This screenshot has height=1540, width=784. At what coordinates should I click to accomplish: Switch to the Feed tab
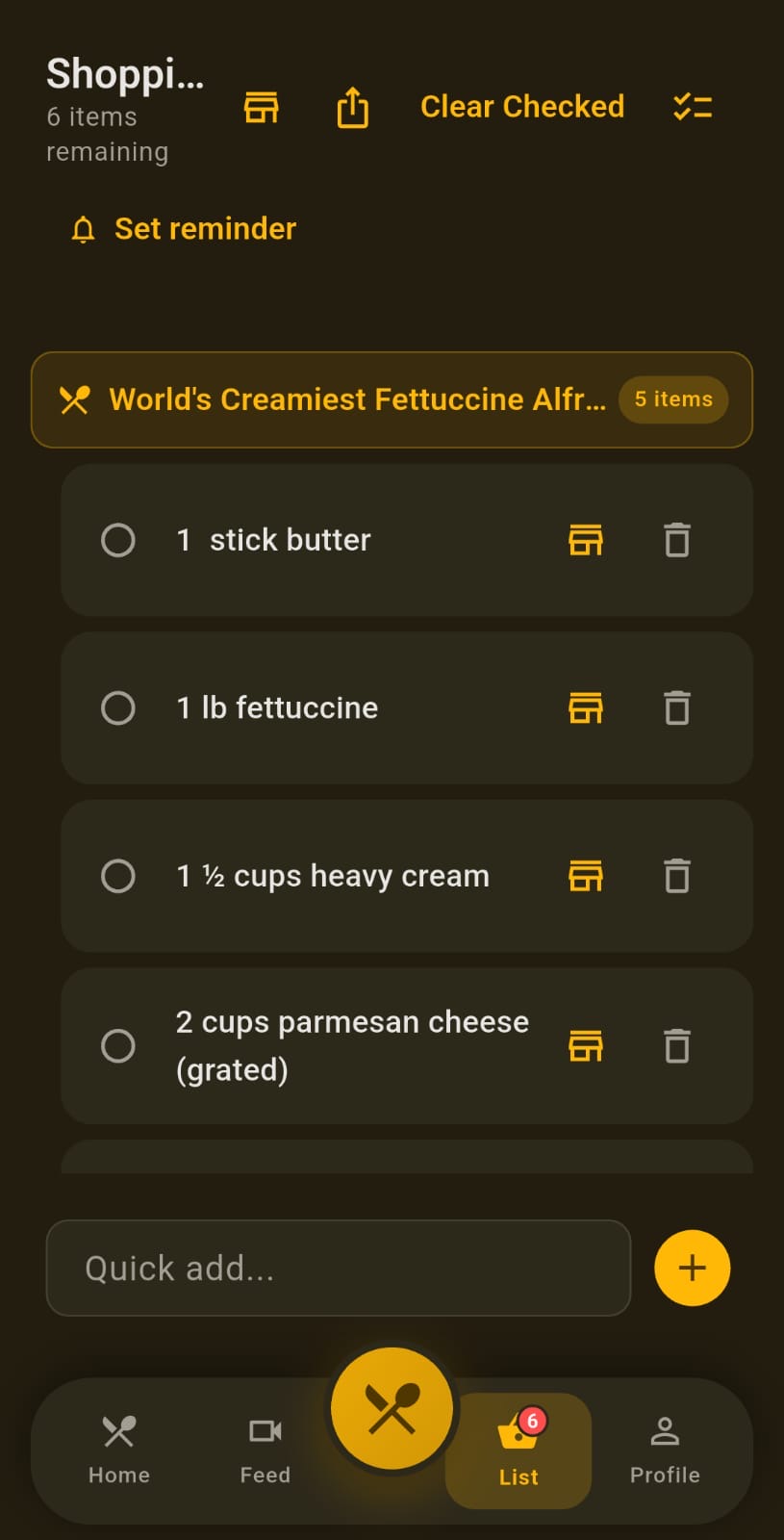coord(266,1450)
